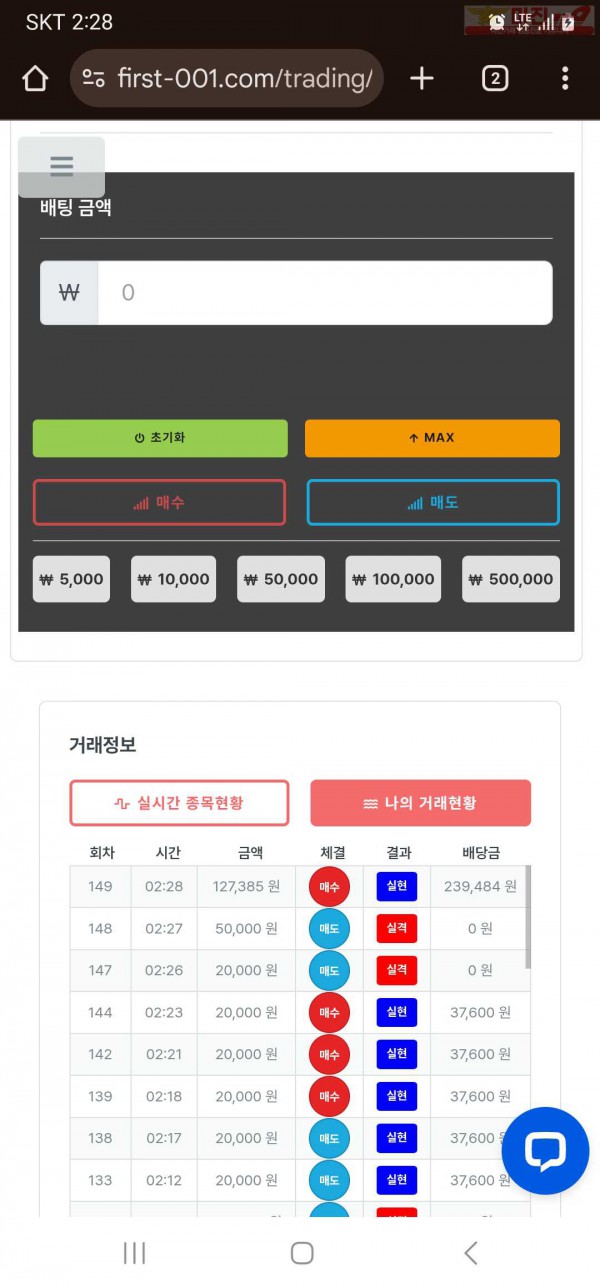This screenshot has height=1287, width=600.
Task: Reset amount with 초기화 button
Action: pos(160,438)
